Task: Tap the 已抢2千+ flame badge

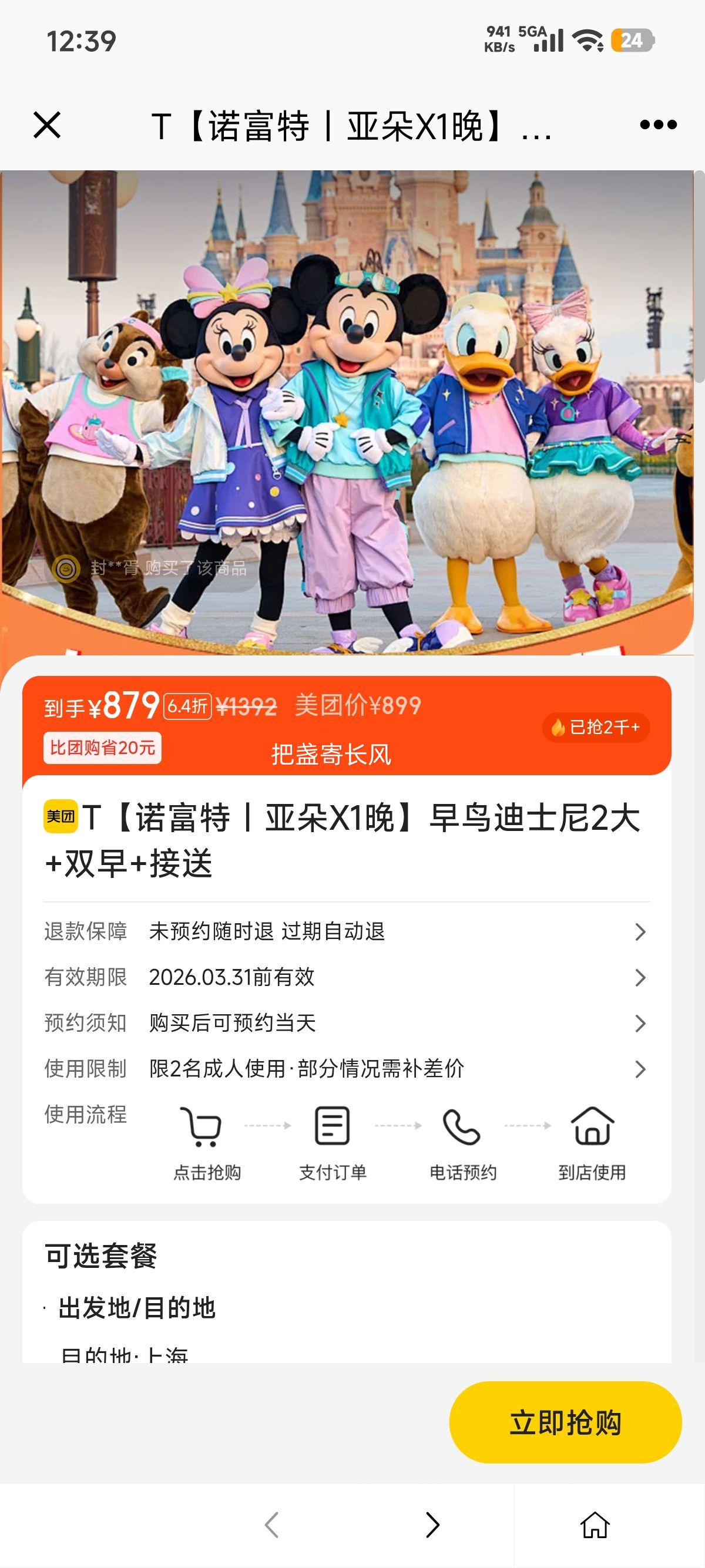Action: (x=598, y=728)
